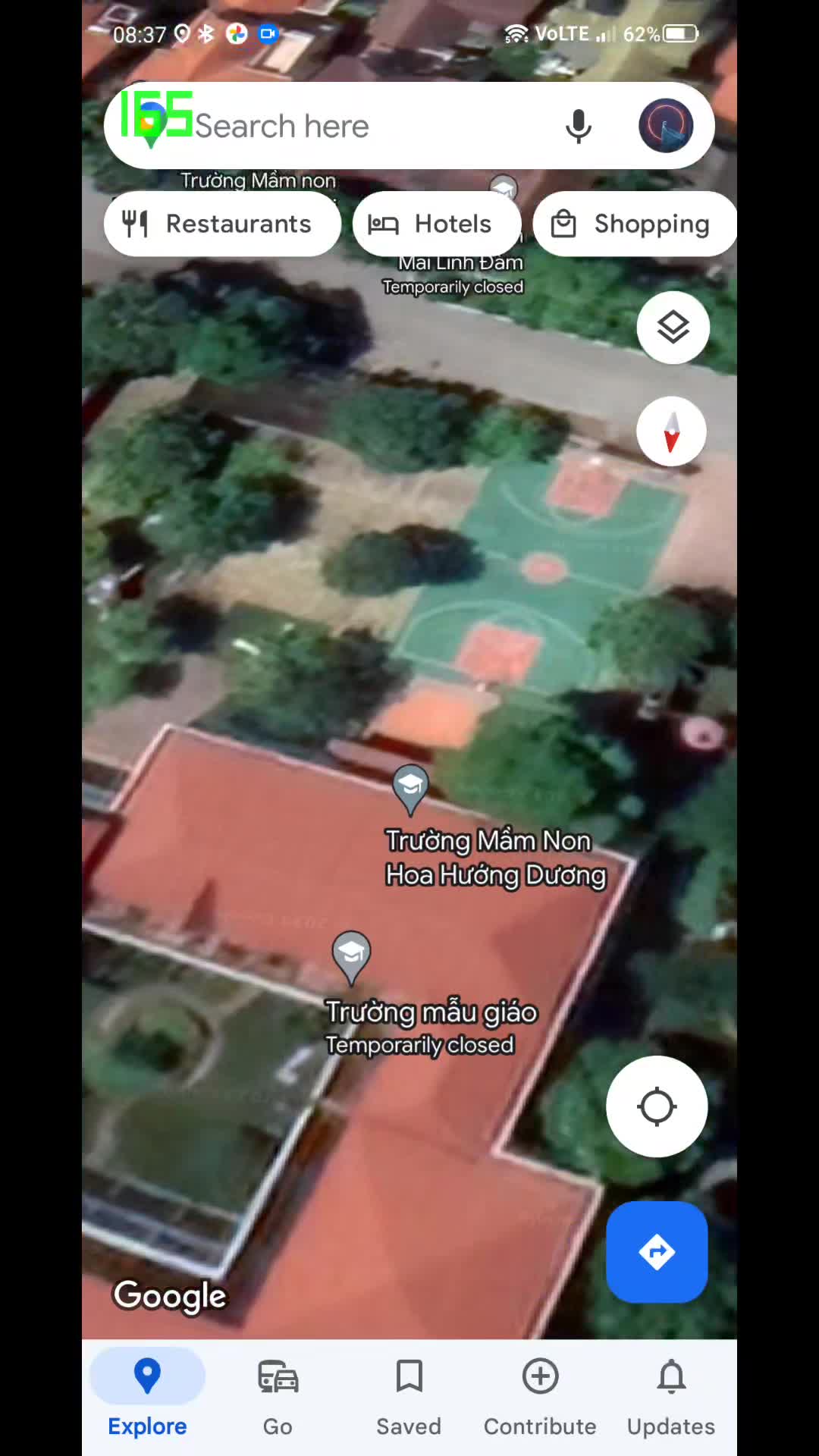The width and height of the screenshot is (819, 1456).
Task: Start voice search with the microphone
Action: click(579, 126)
